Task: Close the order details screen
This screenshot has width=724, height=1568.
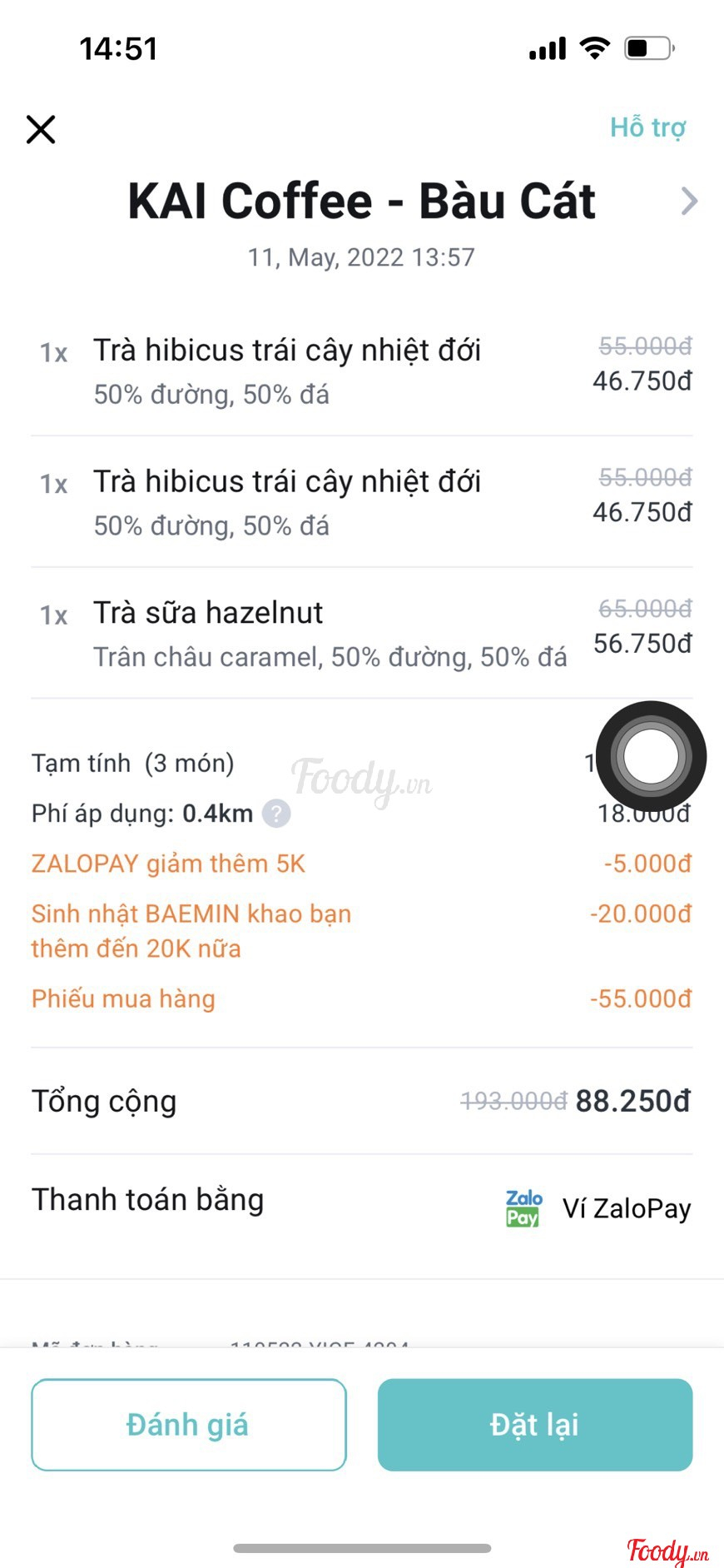Action: coord(41,129)
